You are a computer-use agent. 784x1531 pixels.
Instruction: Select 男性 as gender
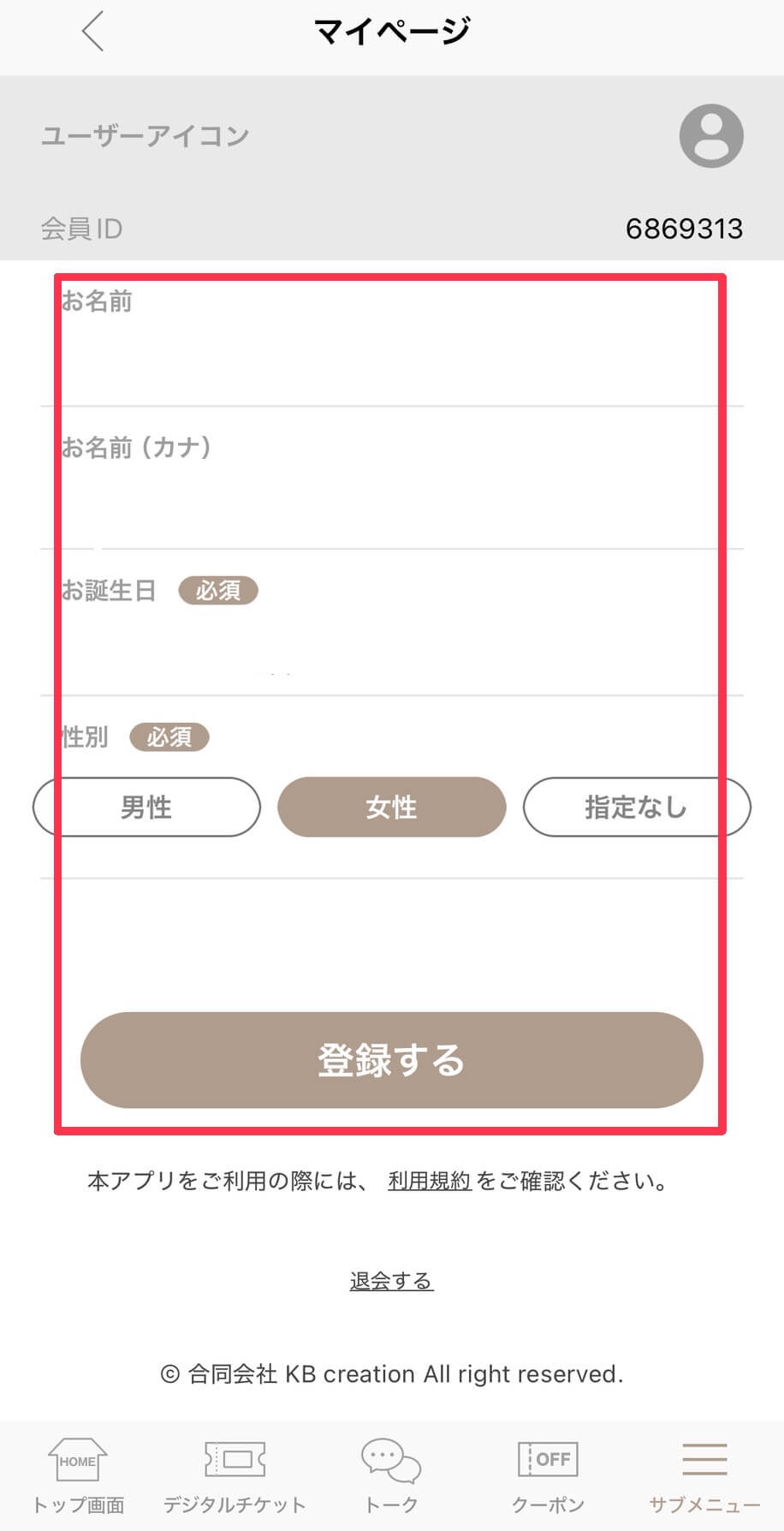pyautogui.click(x=146, y=807)
